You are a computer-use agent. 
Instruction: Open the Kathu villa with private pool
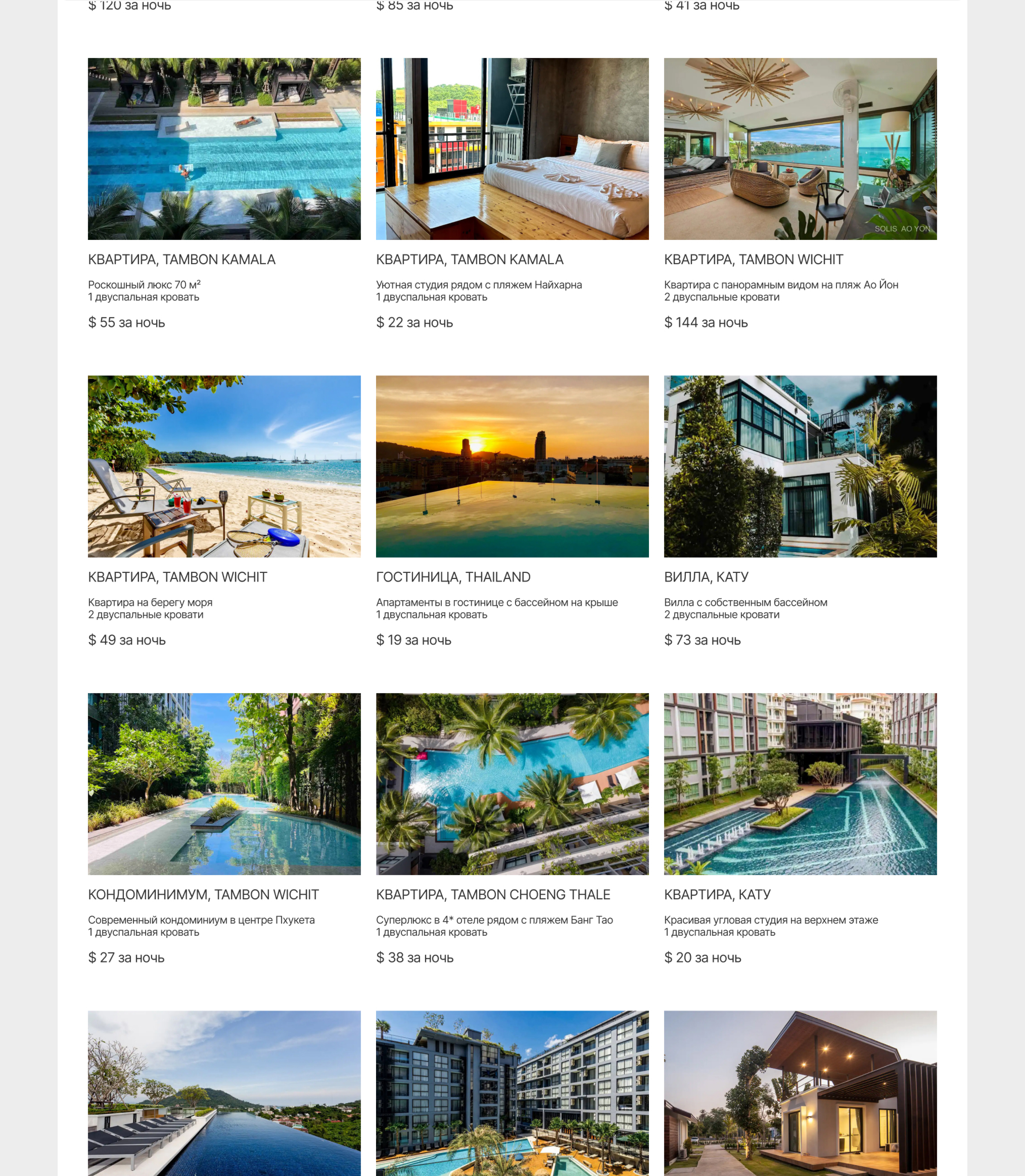(800, 466)
